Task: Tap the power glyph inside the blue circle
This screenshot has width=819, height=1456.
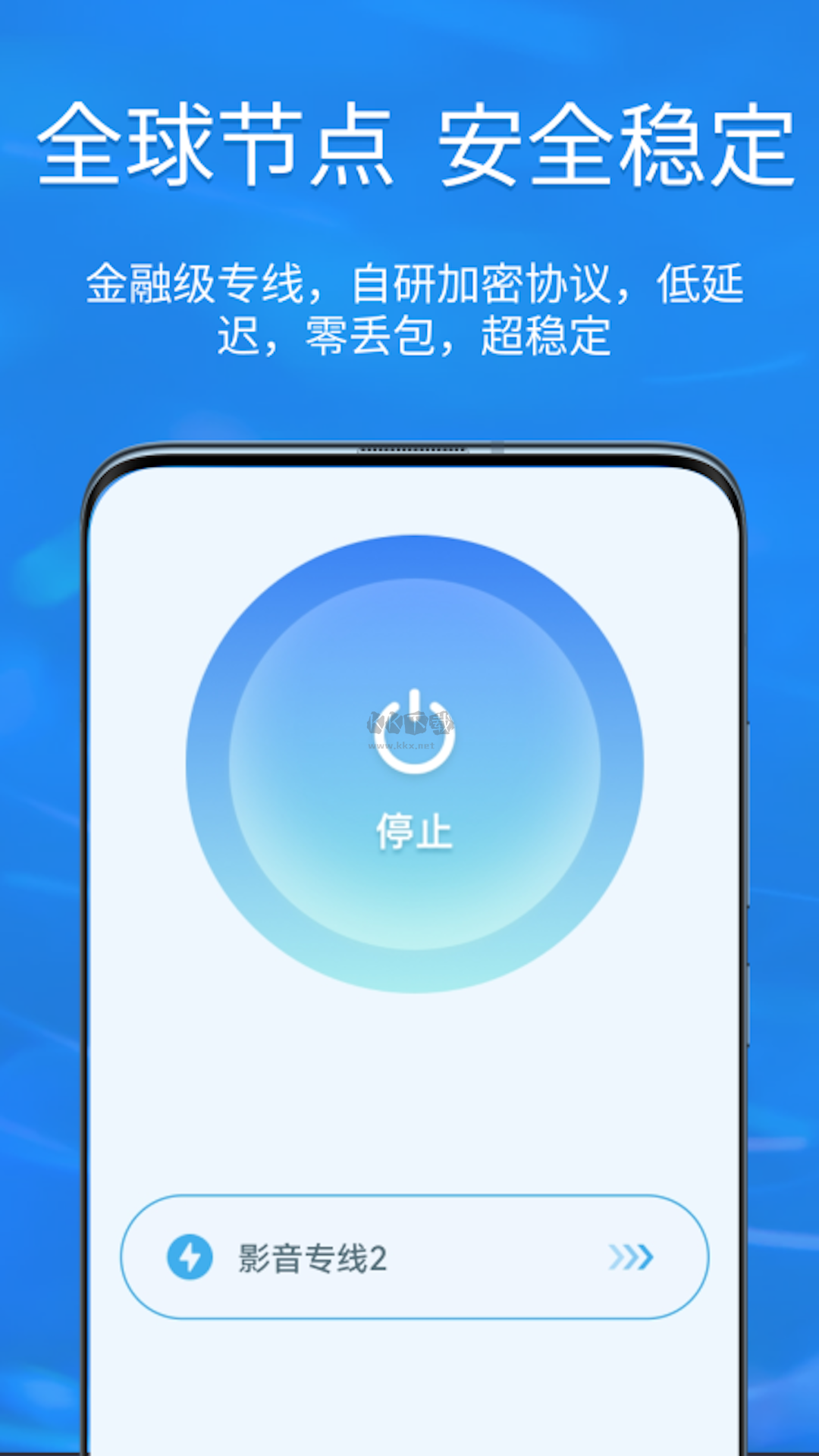Action: [413, 730]
